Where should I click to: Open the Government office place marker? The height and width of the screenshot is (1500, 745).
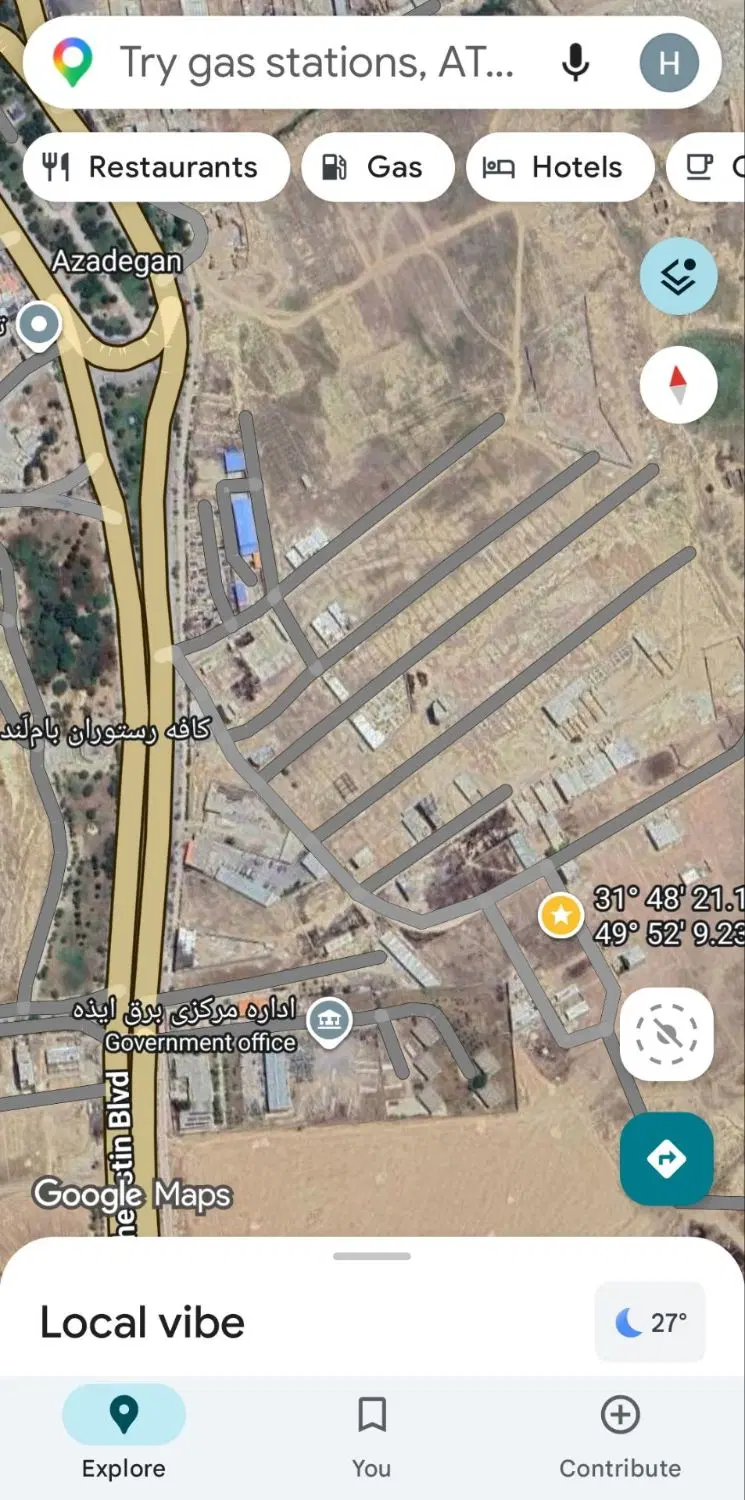(329, 1022)
